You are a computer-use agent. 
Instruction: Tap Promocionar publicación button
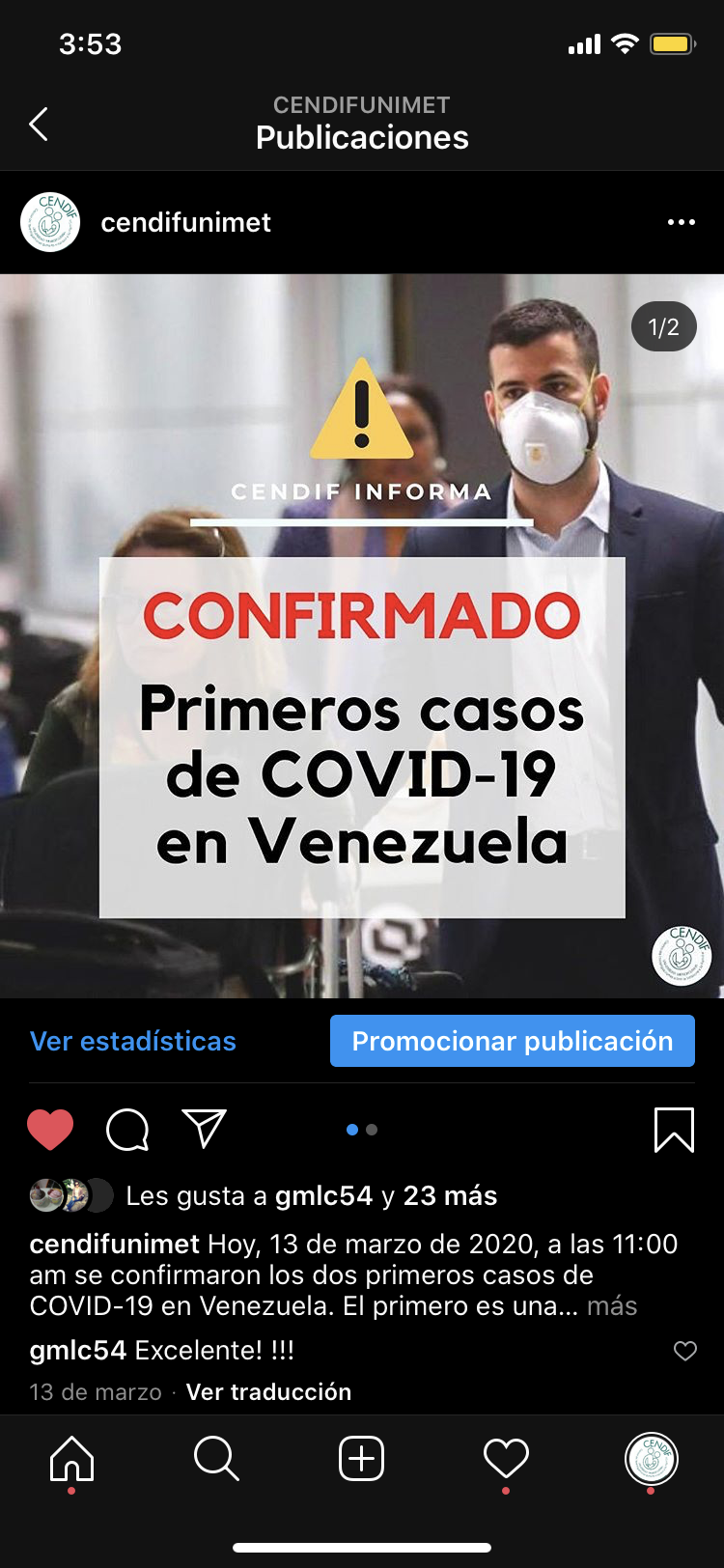[x=512, y=1041]
